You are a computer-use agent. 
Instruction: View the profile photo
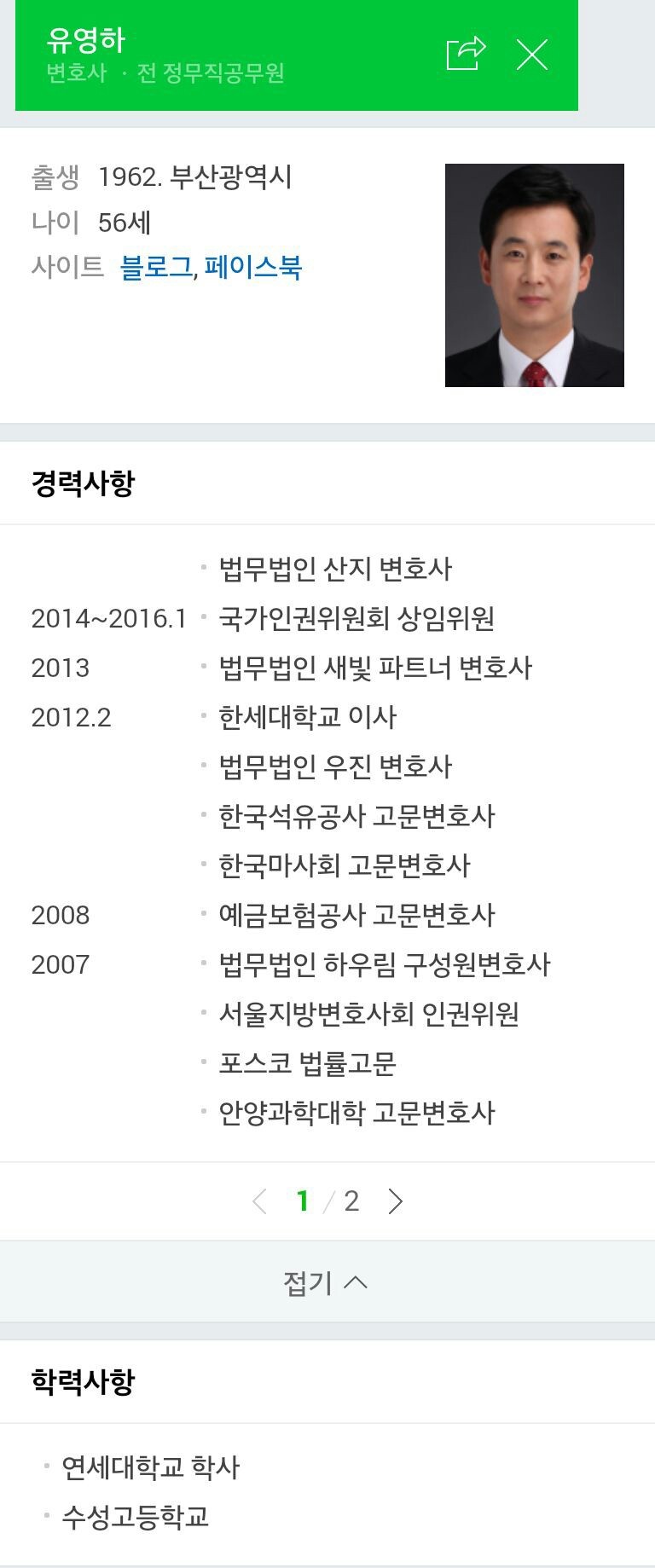click(534, 275)
